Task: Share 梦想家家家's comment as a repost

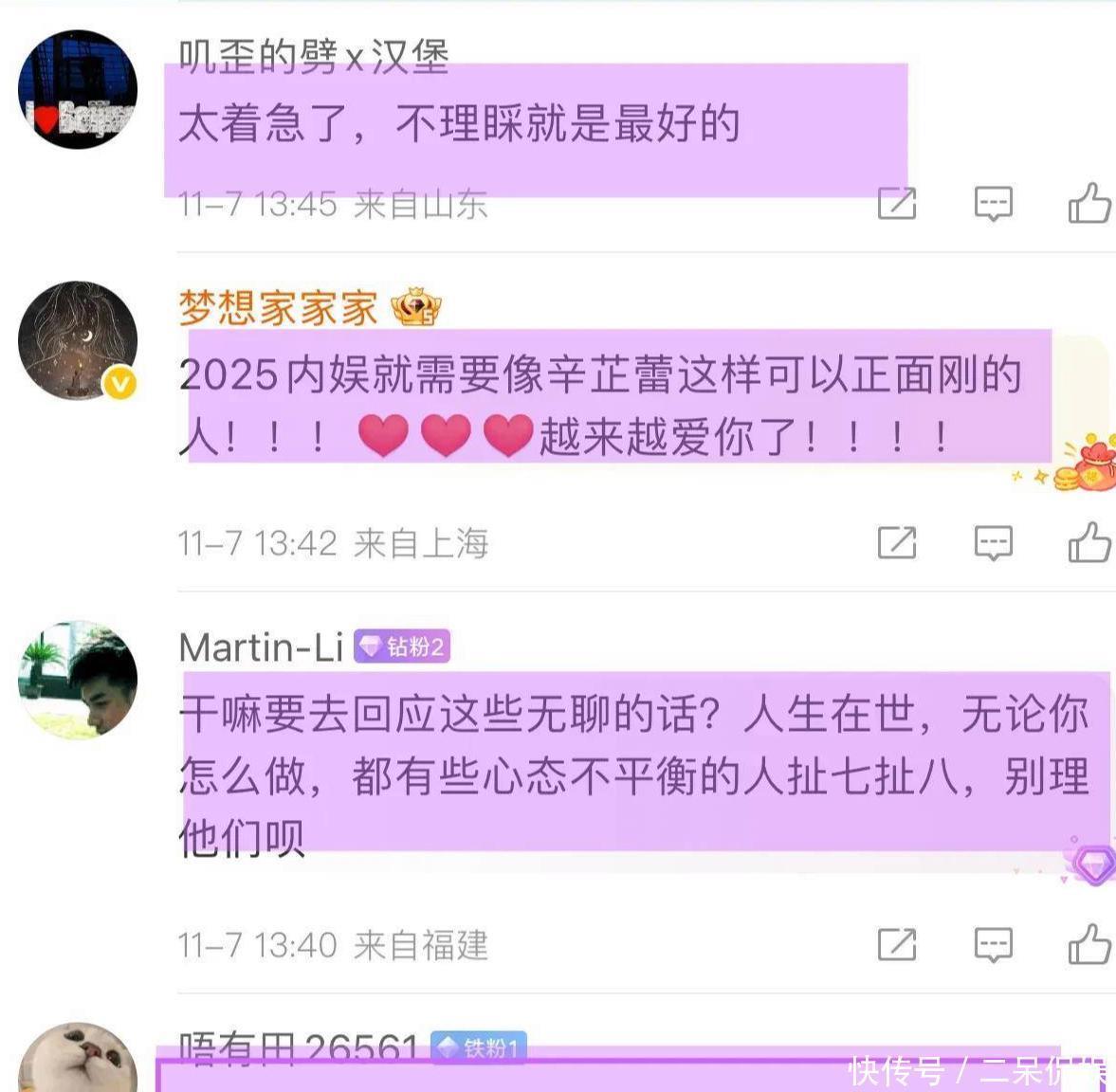Action: click(x=896, y=542)
